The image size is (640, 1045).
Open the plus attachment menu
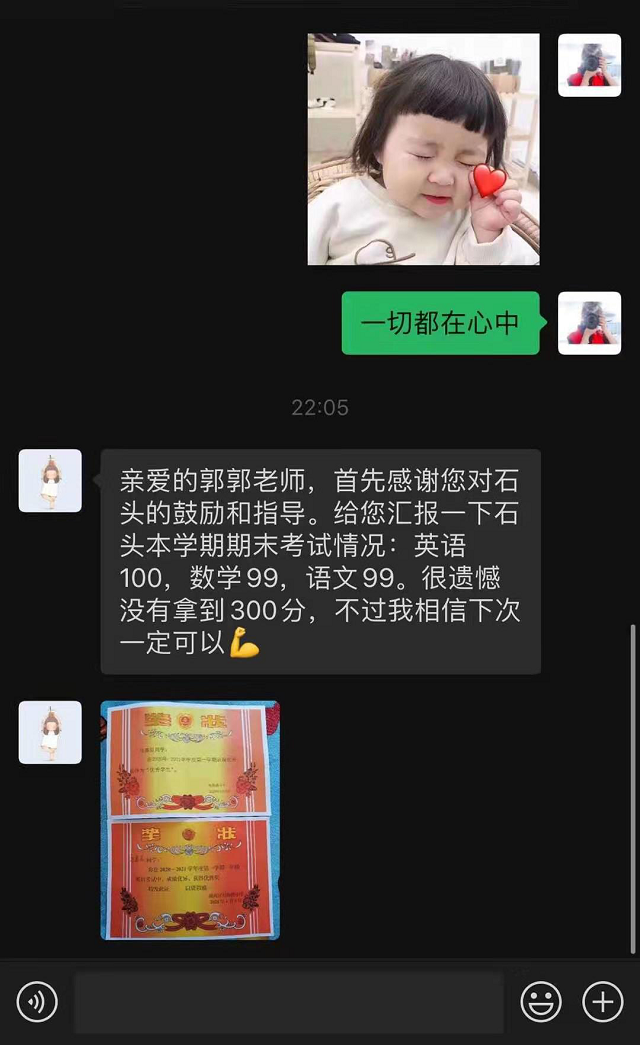603,1001
